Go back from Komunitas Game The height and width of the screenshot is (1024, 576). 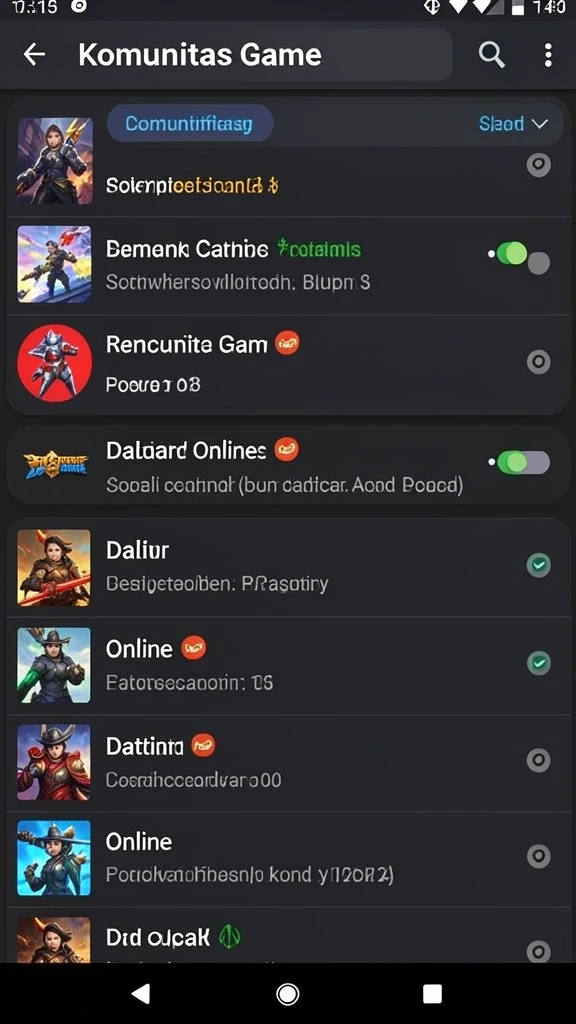35,55
